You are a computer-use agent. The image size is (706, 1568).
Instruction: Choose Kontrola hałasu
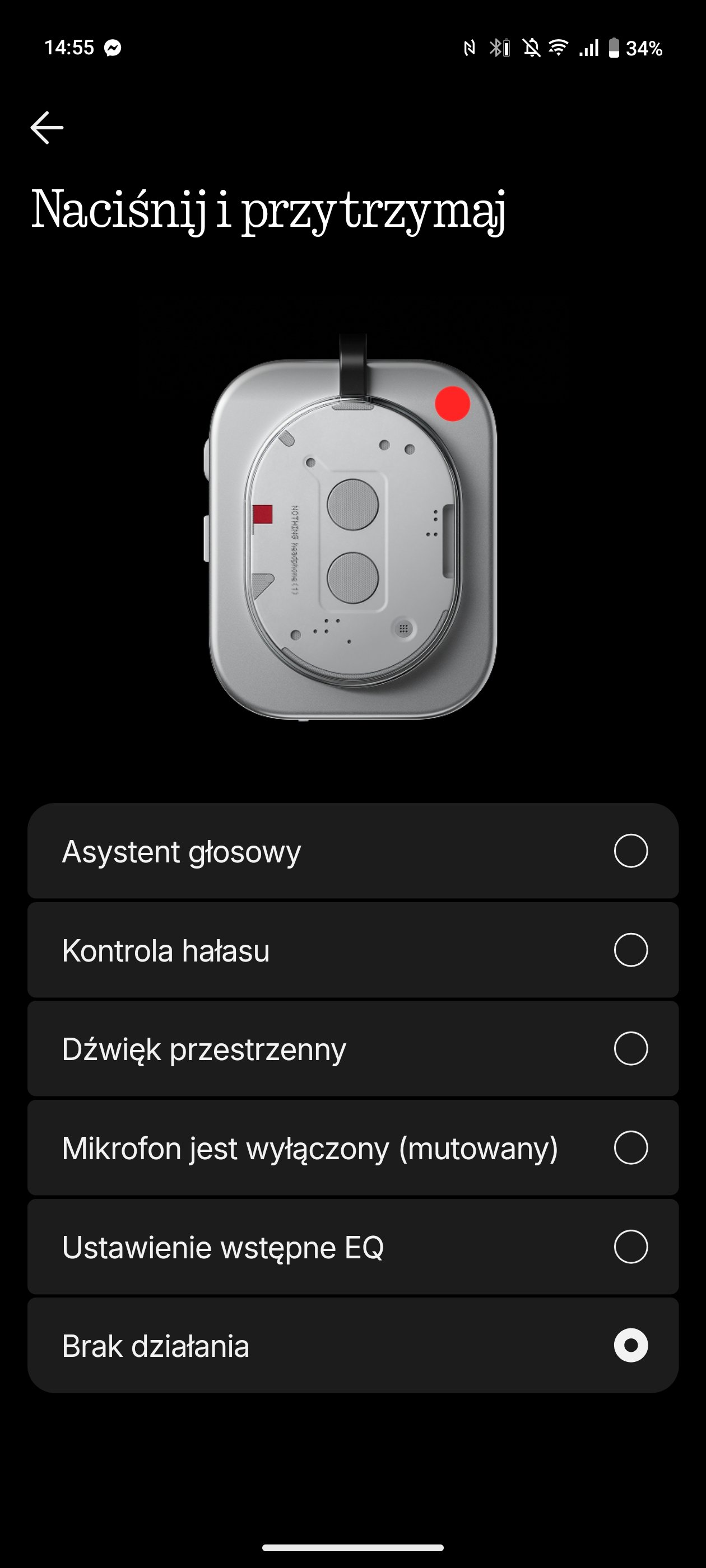point(352,950)
